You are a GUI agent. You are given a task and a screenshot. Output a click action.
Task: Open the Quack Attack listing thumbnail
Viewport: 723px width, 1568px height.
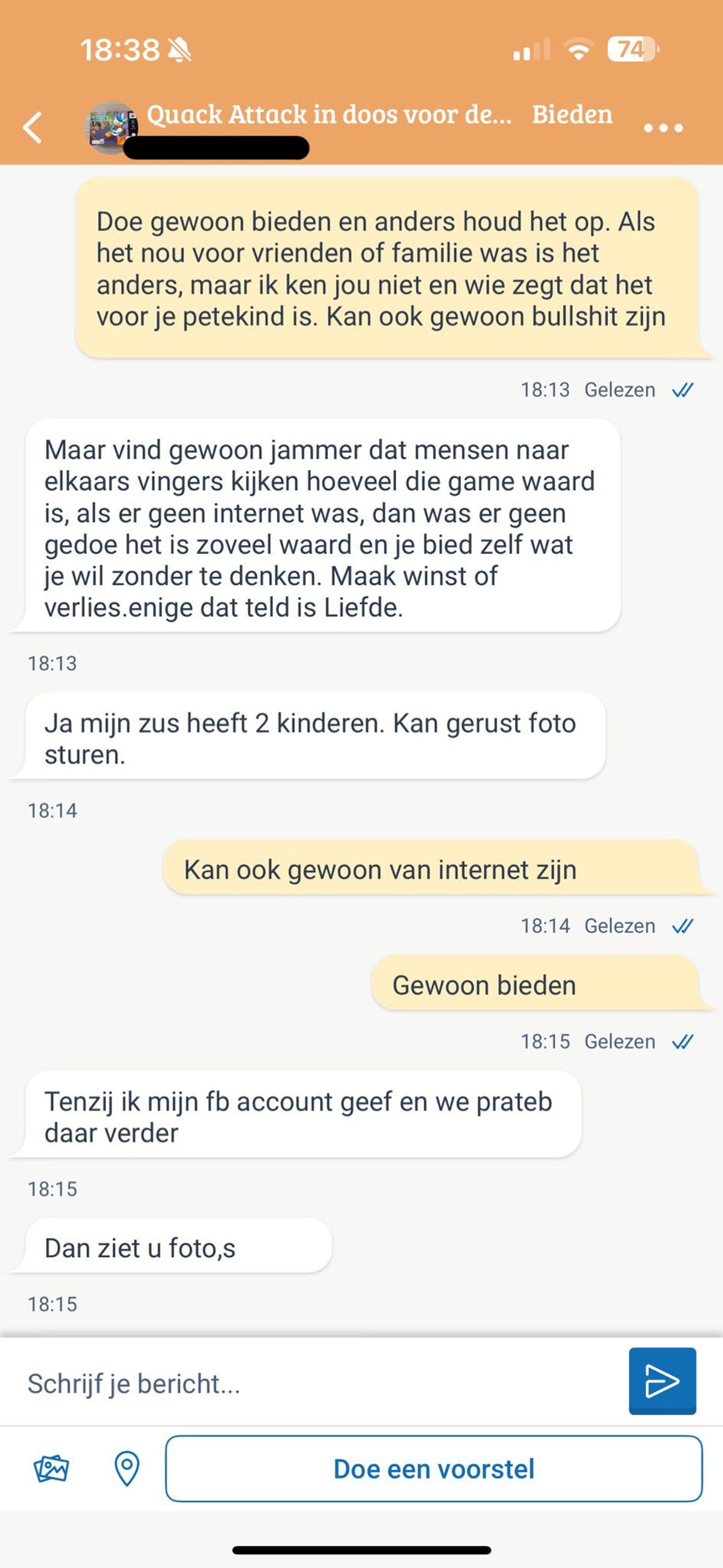pos(110,127)
